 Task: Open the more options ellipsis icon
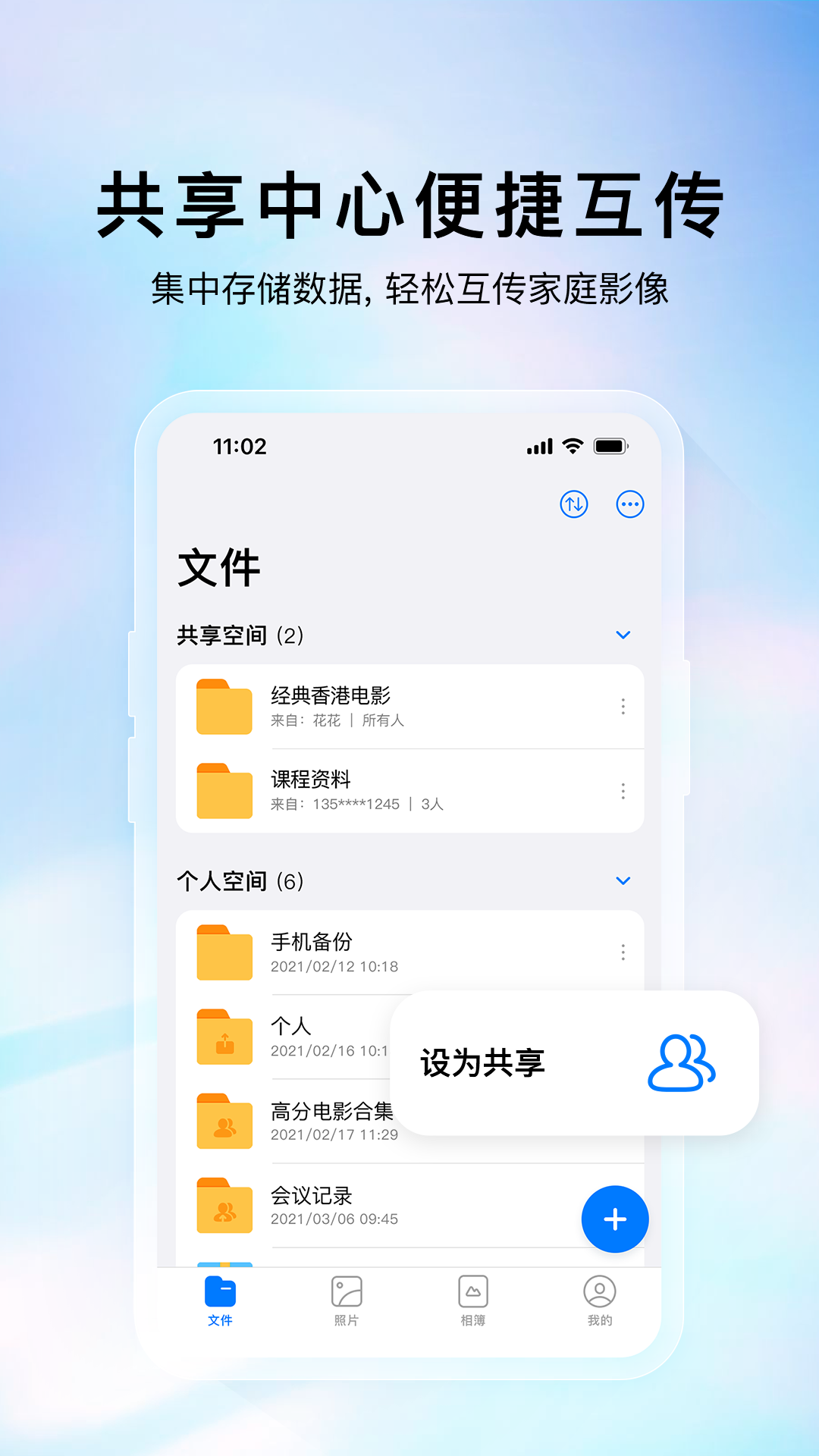(629, 504)
